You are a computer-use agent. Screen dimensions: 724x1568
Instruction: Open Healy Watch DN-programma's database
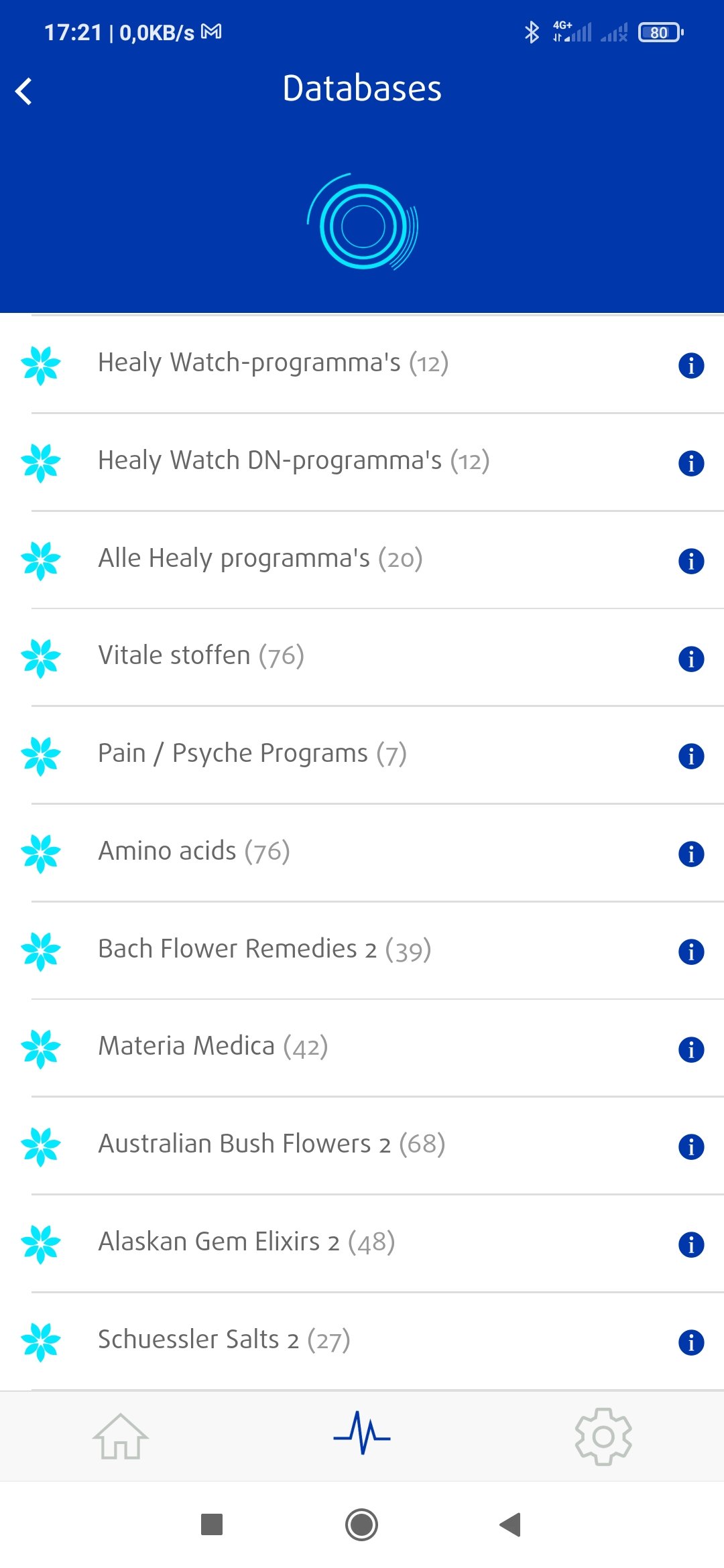click(x=294, y=461)
